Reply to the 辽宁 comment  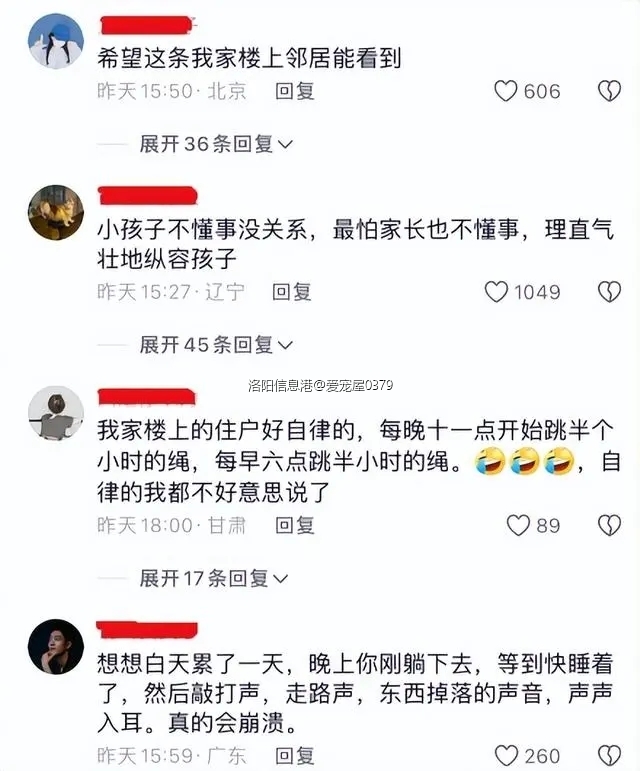pos(292,292)
